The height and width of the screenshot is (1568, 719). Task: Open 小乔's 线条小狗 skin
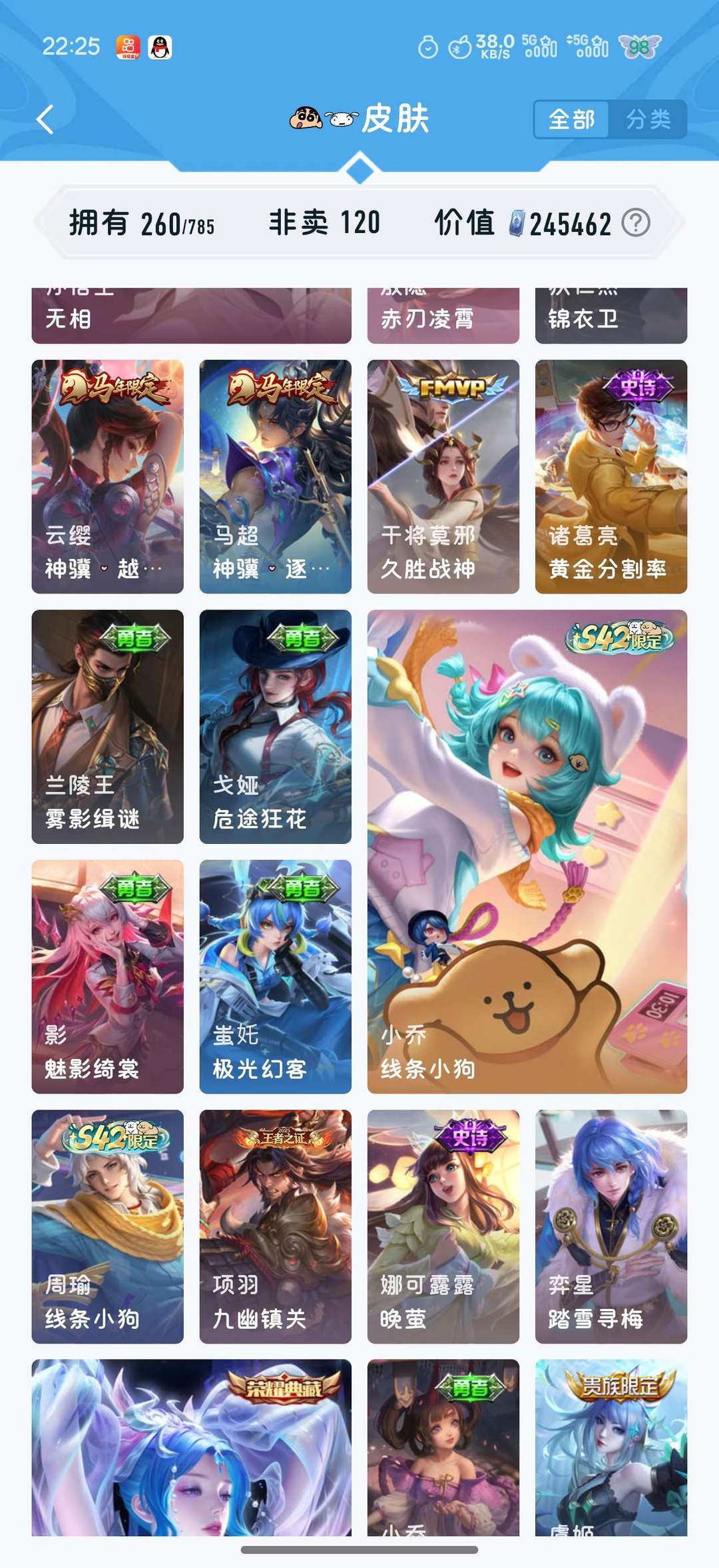point(526,853)
